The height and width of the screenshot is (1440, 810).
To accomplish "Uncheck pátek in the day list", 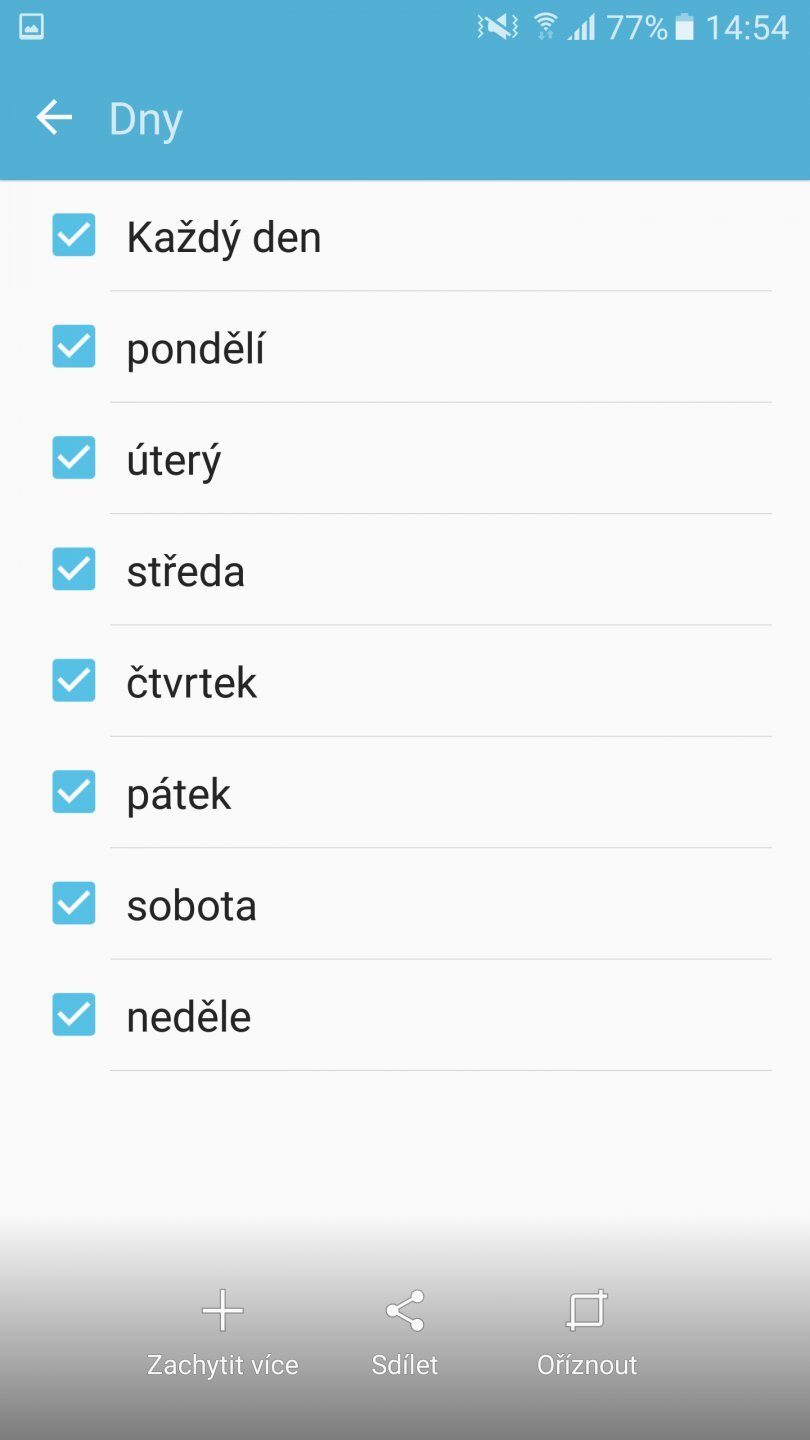I will coord(74,792).
